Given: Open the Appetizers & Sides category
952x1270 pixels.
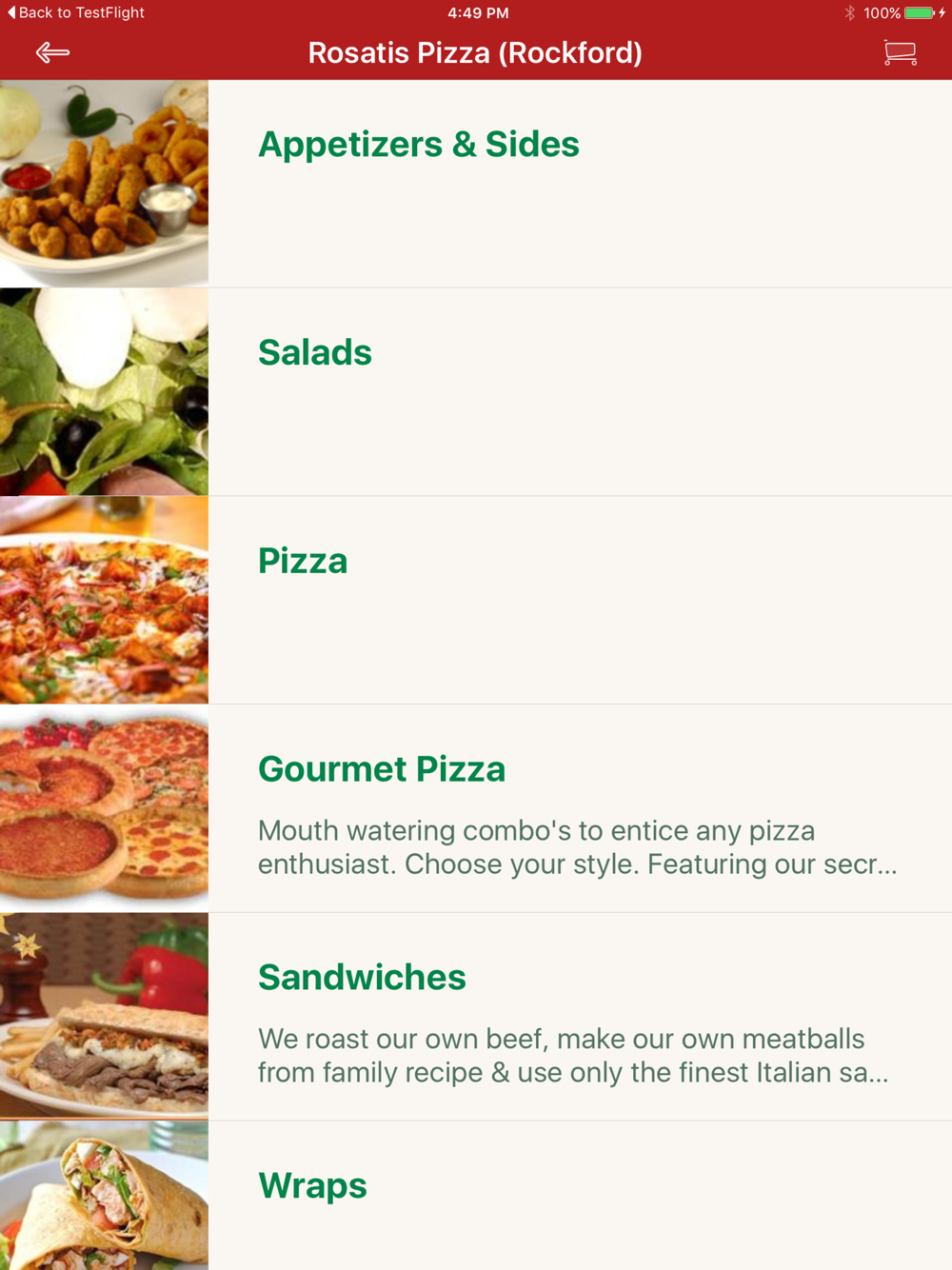Looking at the screenshot, I should 476,184.
